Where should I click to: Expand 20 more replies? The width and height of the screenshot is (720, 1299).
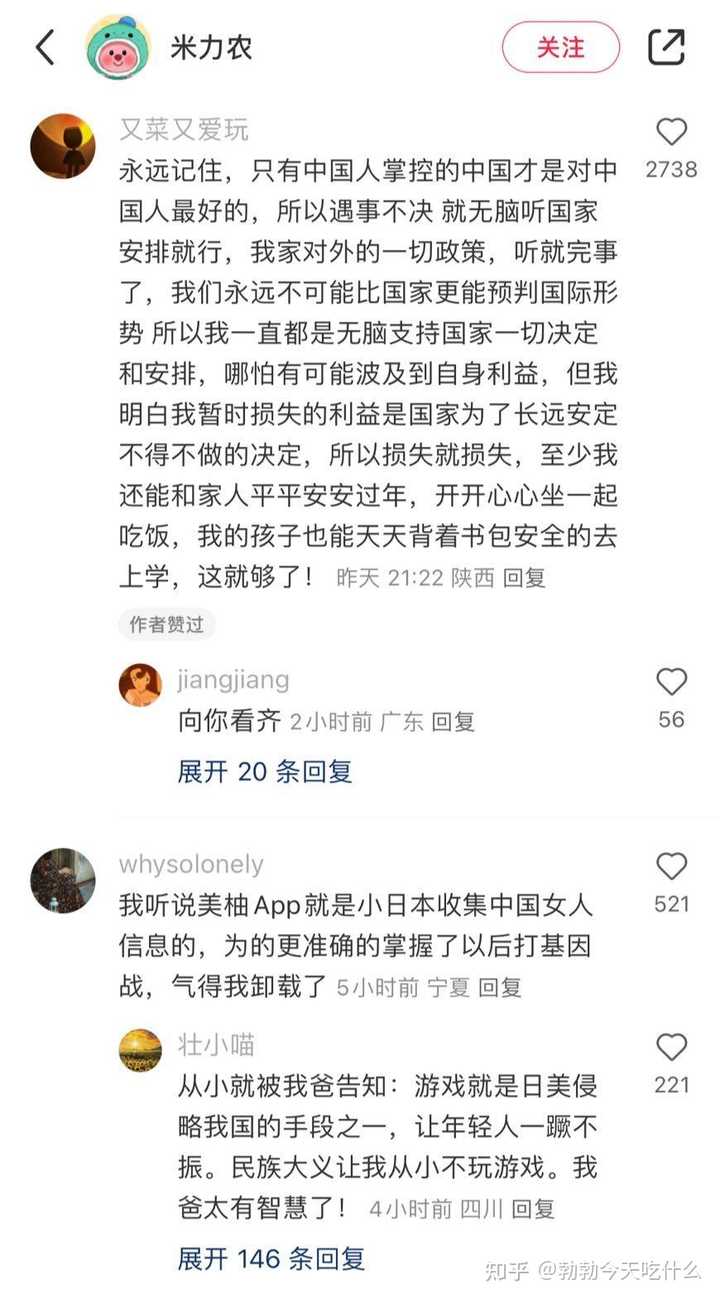coord(265,771)
